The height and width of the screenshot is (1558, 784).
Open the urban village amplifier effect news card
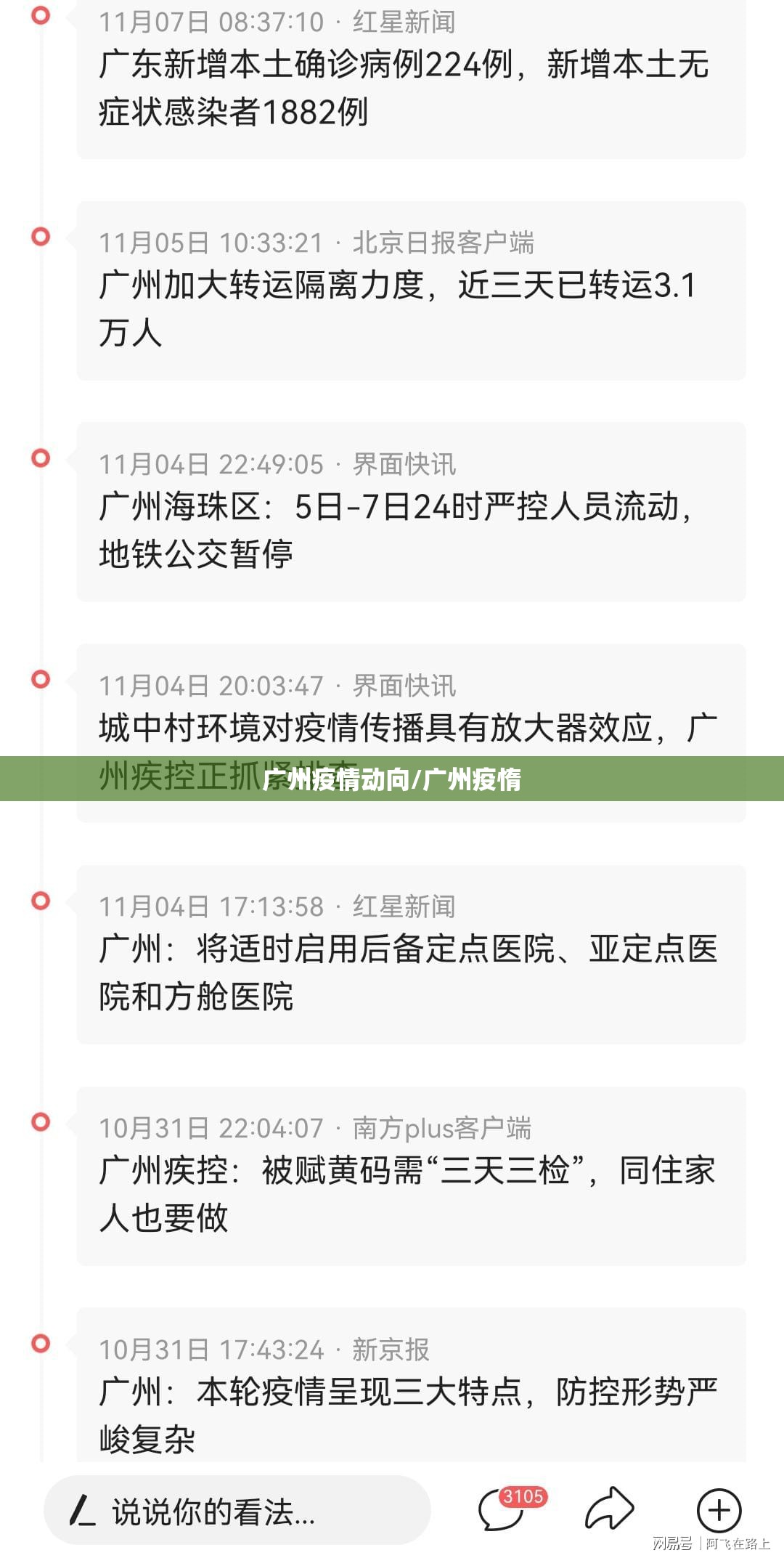tap(411, 726)
